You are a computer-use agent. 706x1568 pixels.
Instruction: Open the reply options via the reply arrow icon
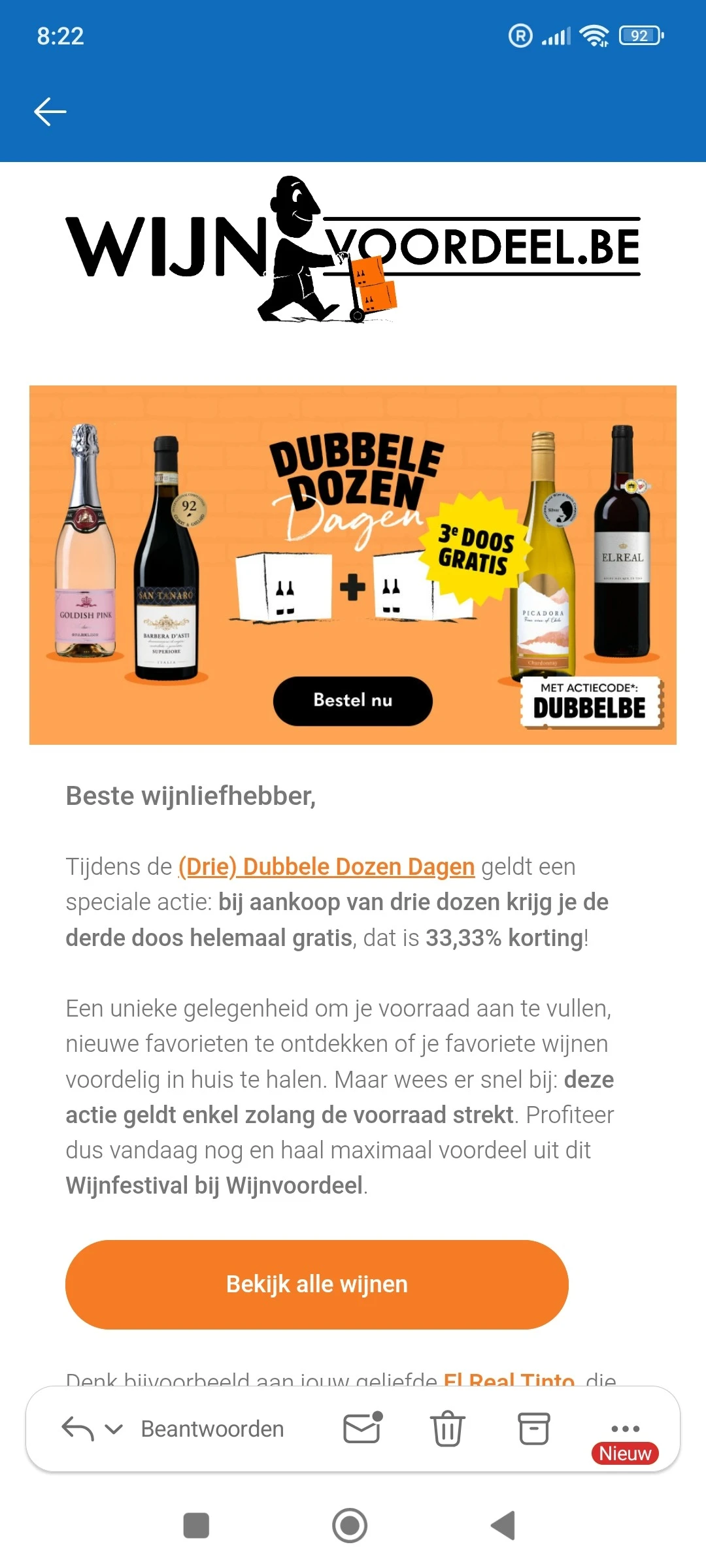point(78,1428)
